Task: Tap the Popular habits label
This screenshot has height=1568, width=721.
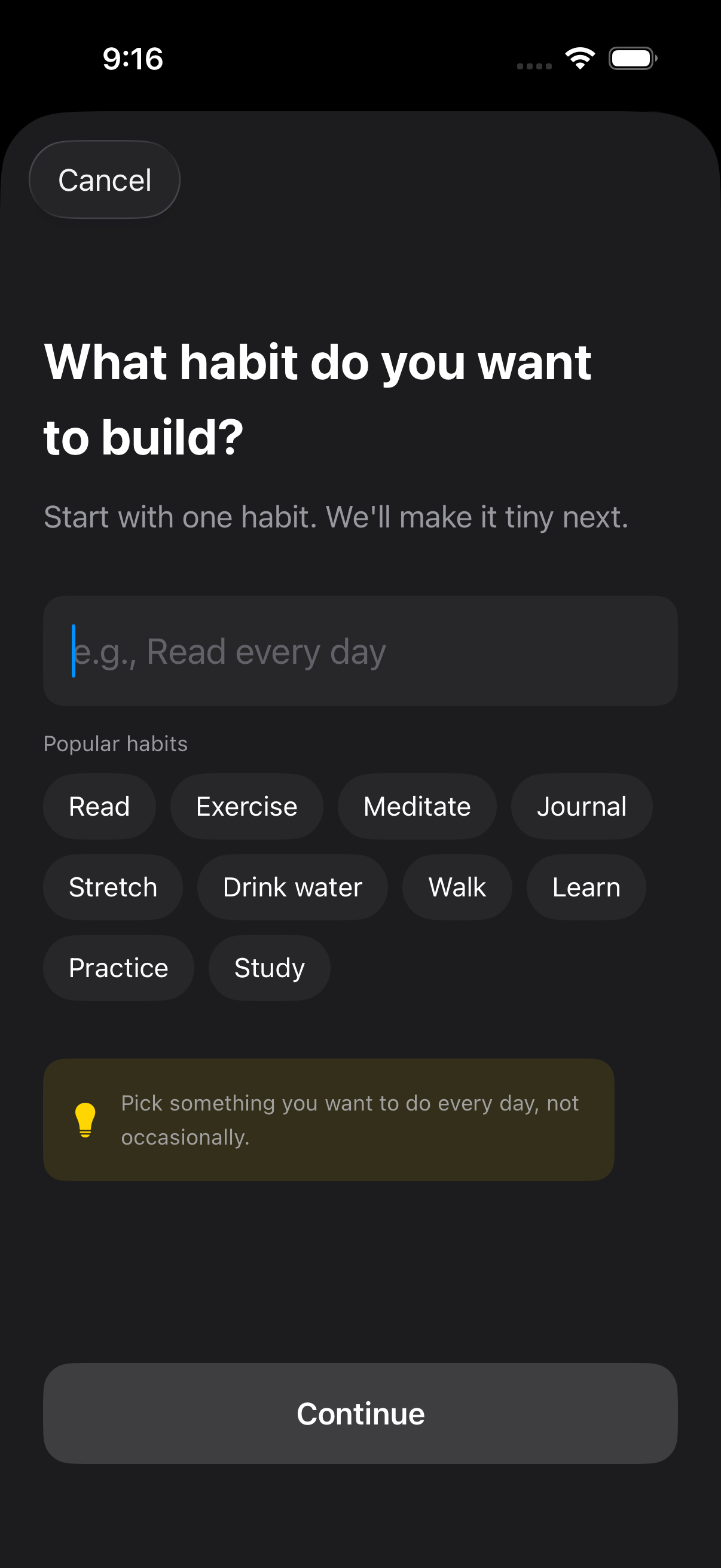Action: tap(115, 743)
